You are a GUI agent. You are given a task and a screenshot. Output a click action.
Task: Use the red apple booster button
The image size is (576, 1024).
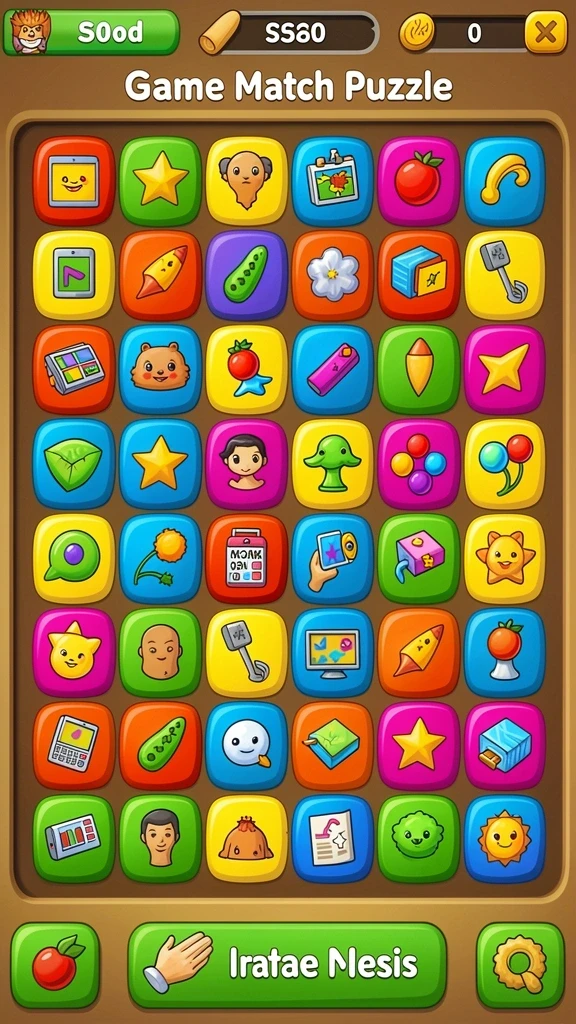point(56,965)
